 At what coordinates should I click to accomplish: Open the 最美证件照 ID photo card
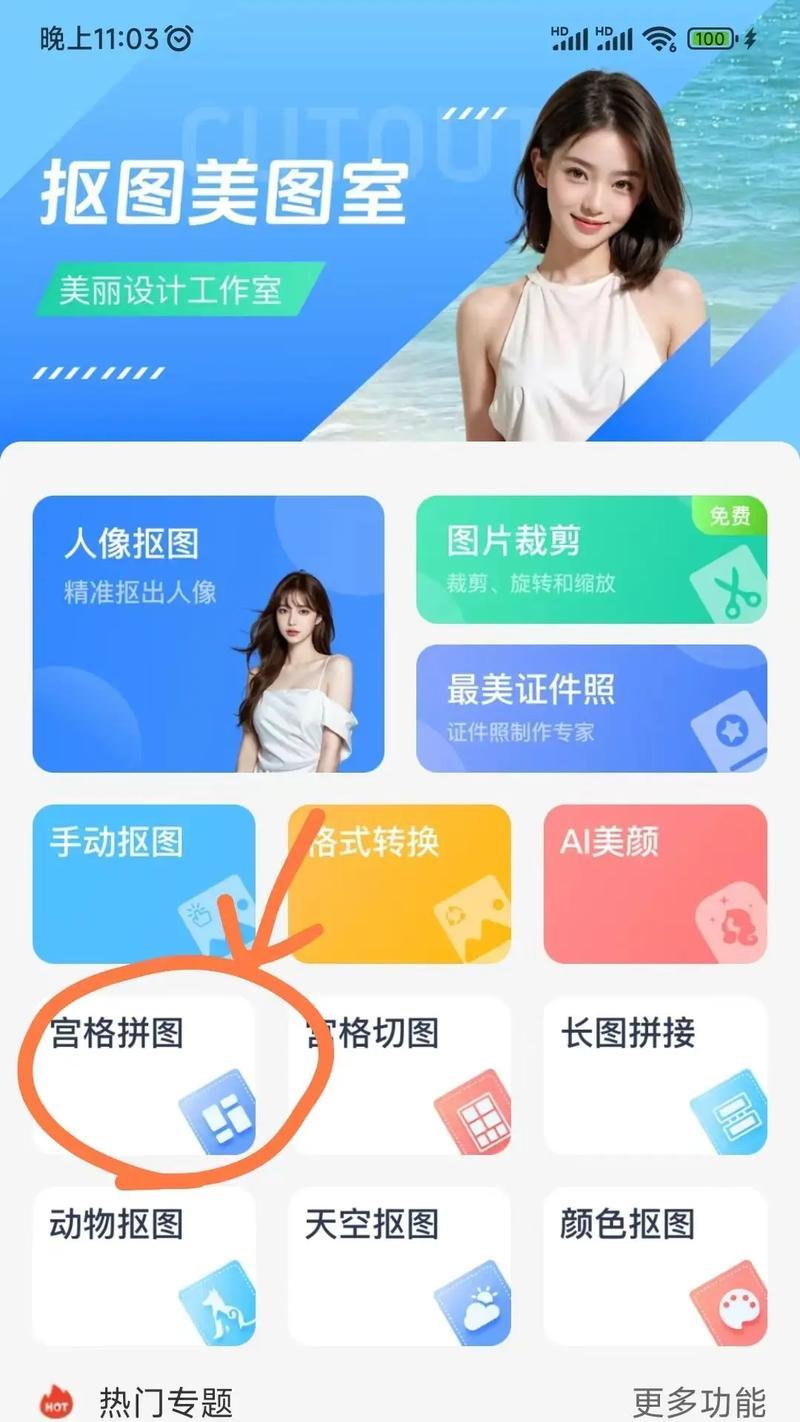(591, 708)
